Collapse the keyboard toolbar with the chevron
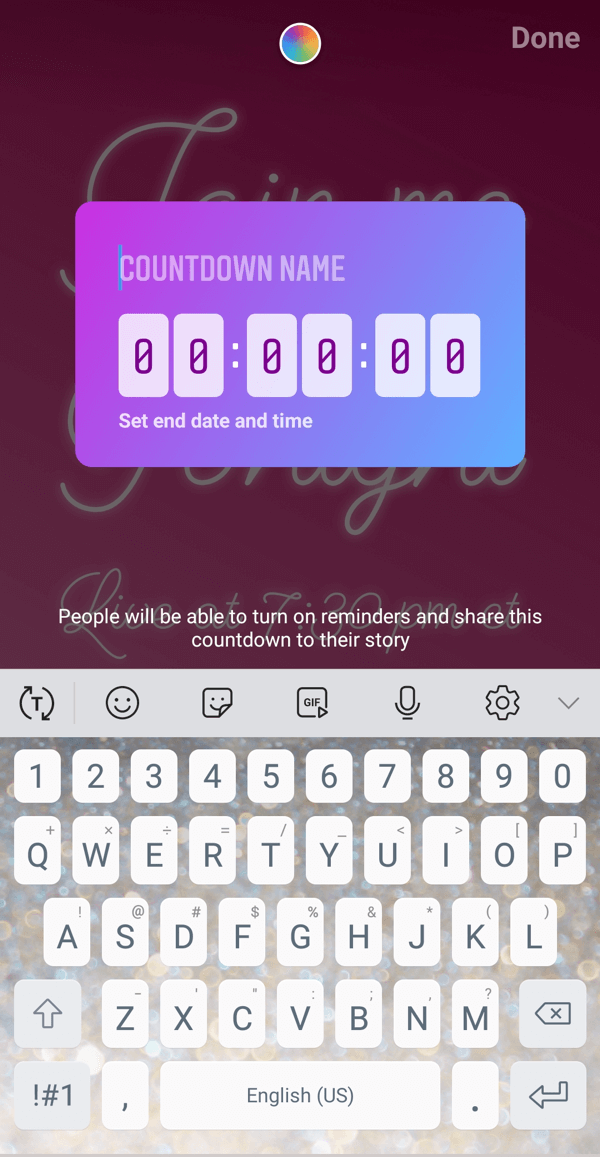 (x=568, y=703)
